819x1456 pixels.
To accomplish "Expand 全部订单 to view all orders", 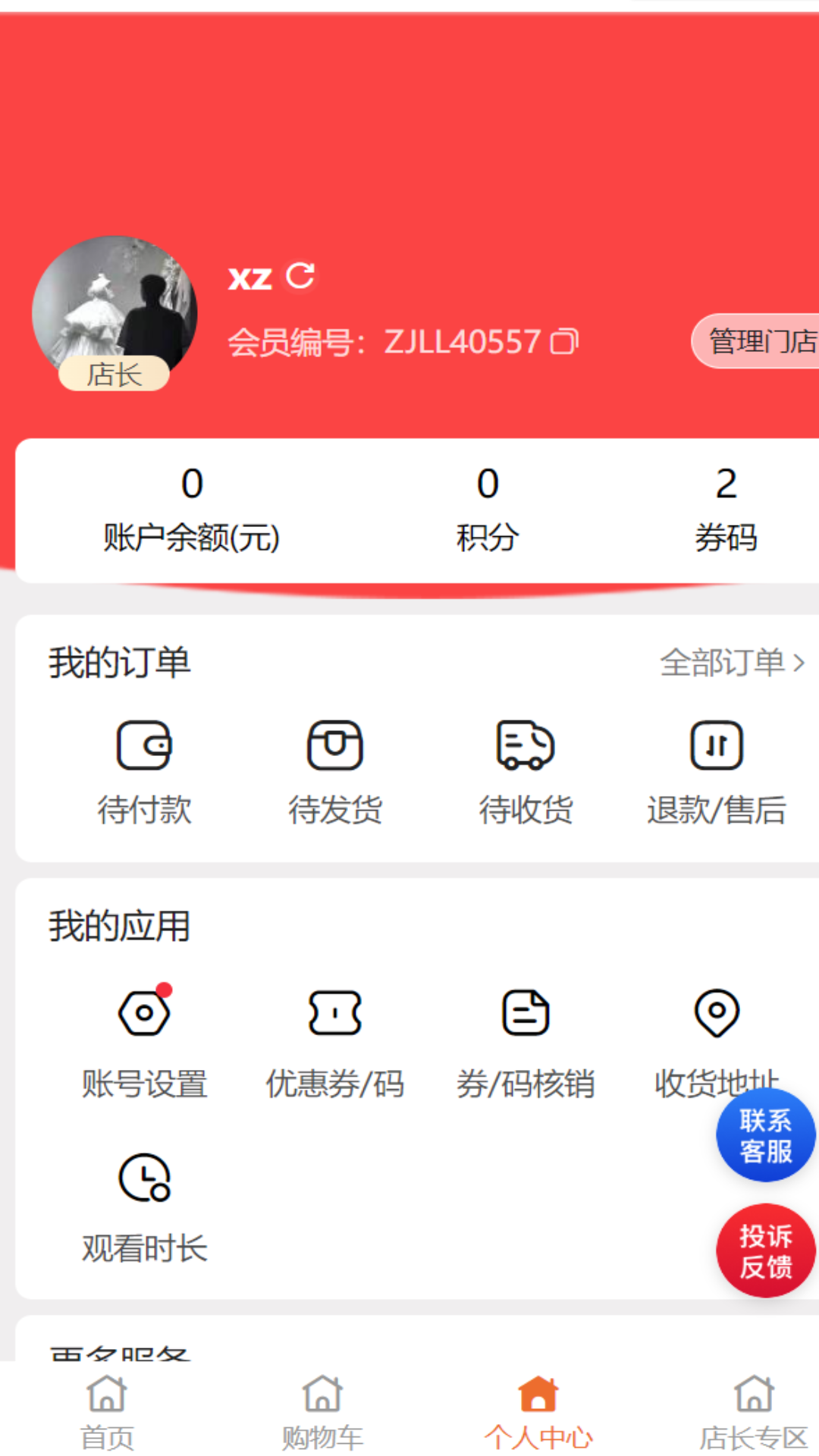I will [x=730, y=662].
